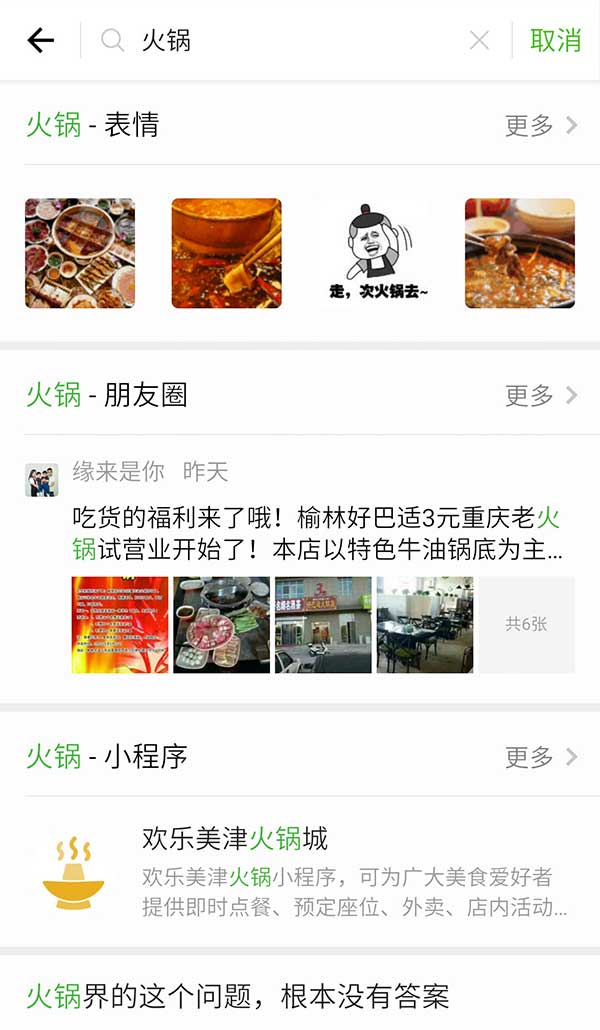
Task: Go back with the arrow icon
Action: 40,40
